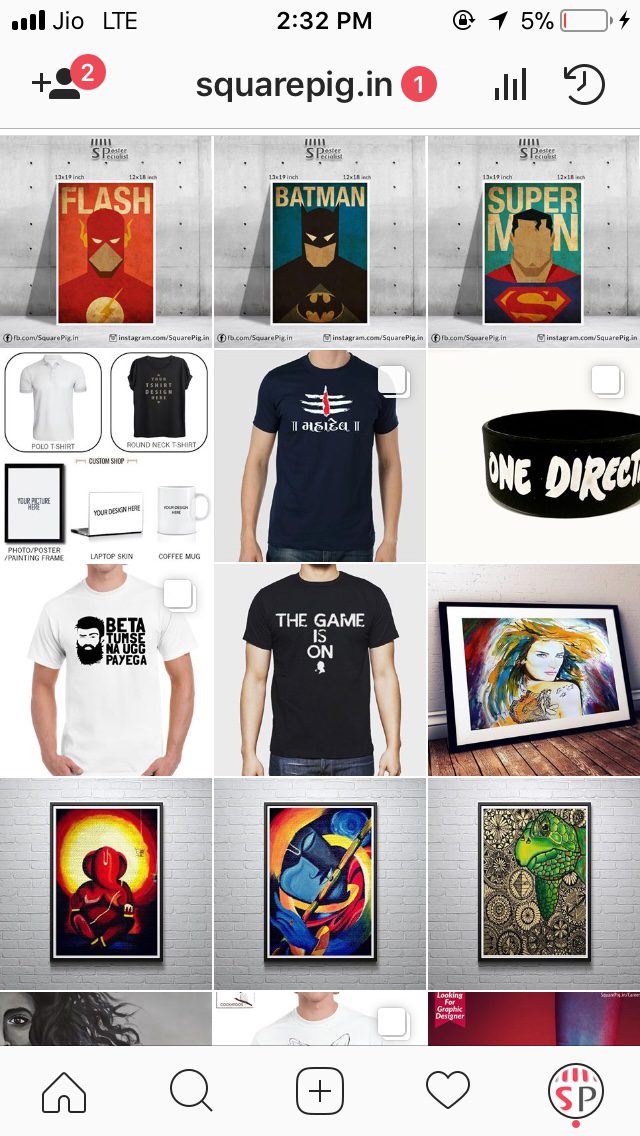Open the One Direction wristband post
The image size is (640, 1136).
tap(534, 456)
